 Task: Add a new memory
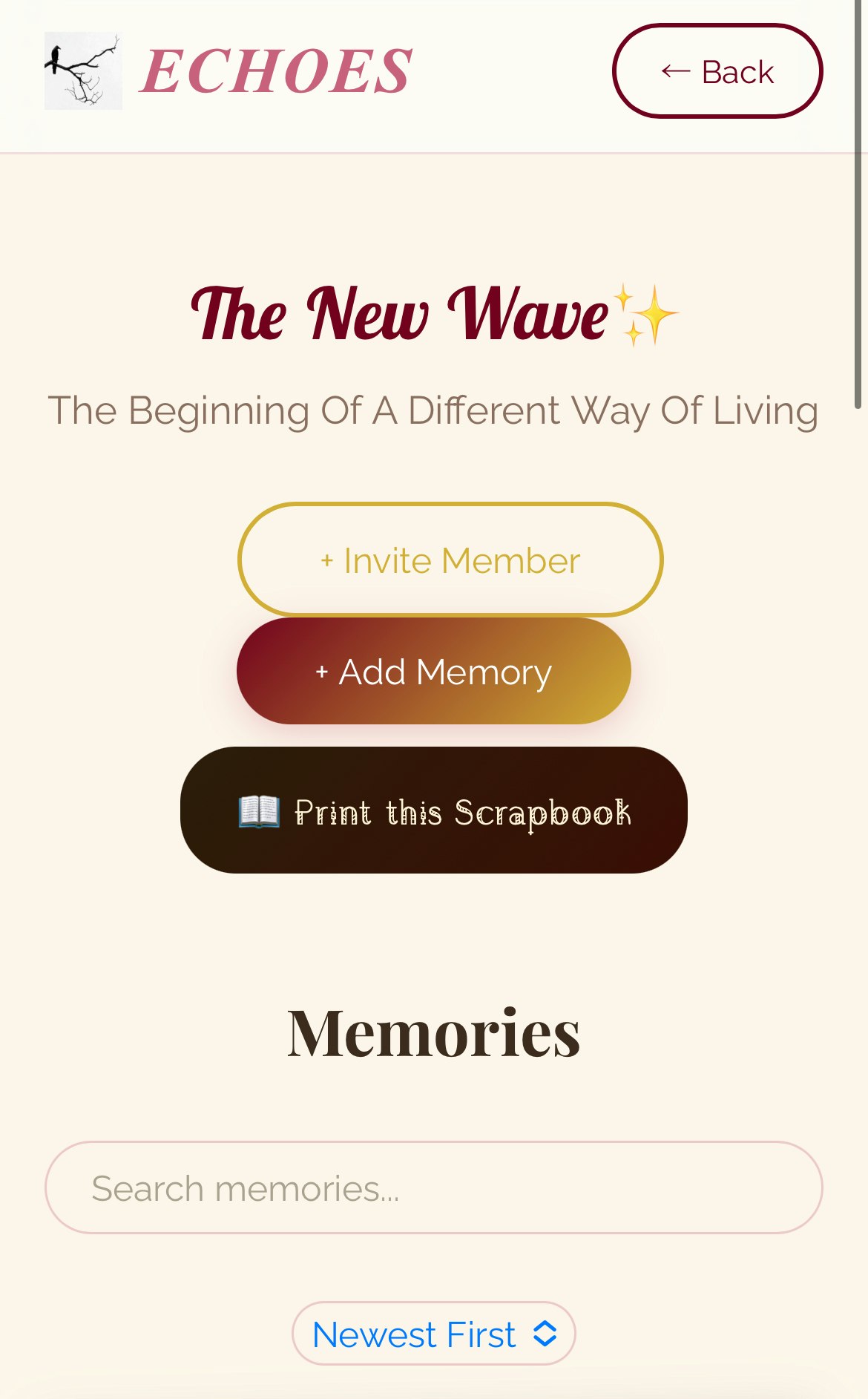pyautogui.click(x=434, y=671)
